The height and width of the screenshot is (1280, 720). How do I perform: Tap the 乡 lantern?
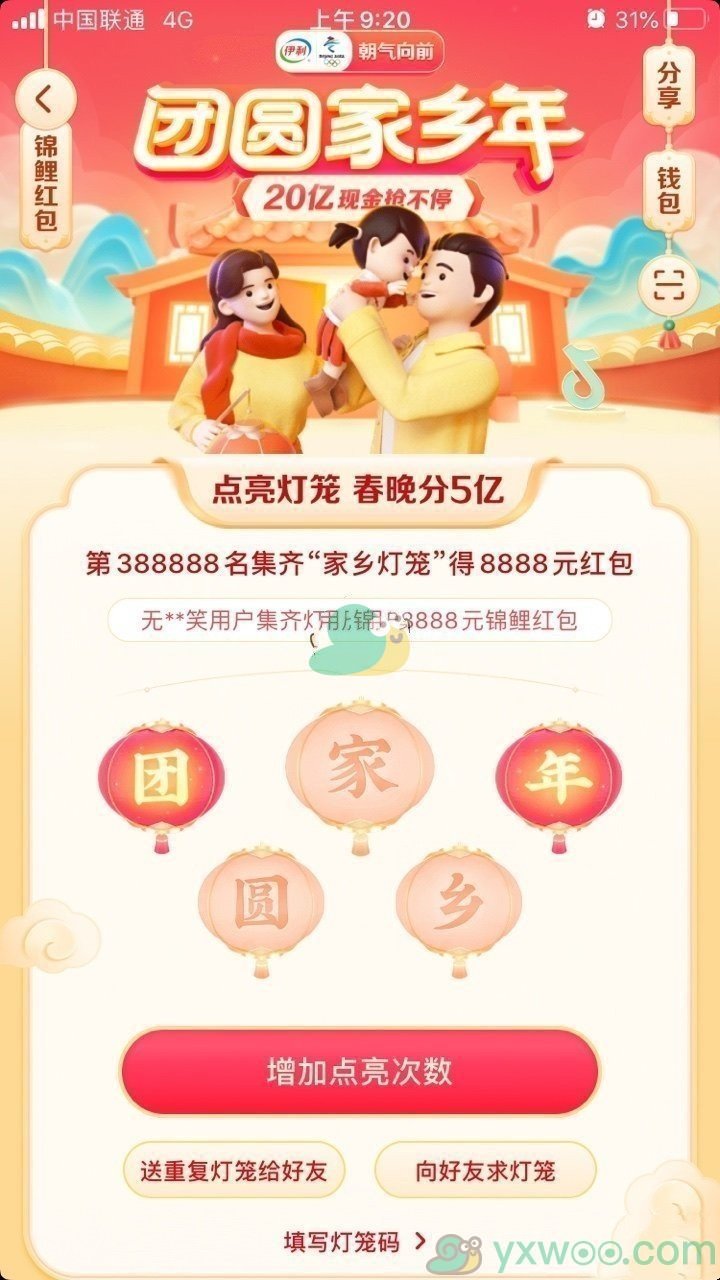coord(459,905)
